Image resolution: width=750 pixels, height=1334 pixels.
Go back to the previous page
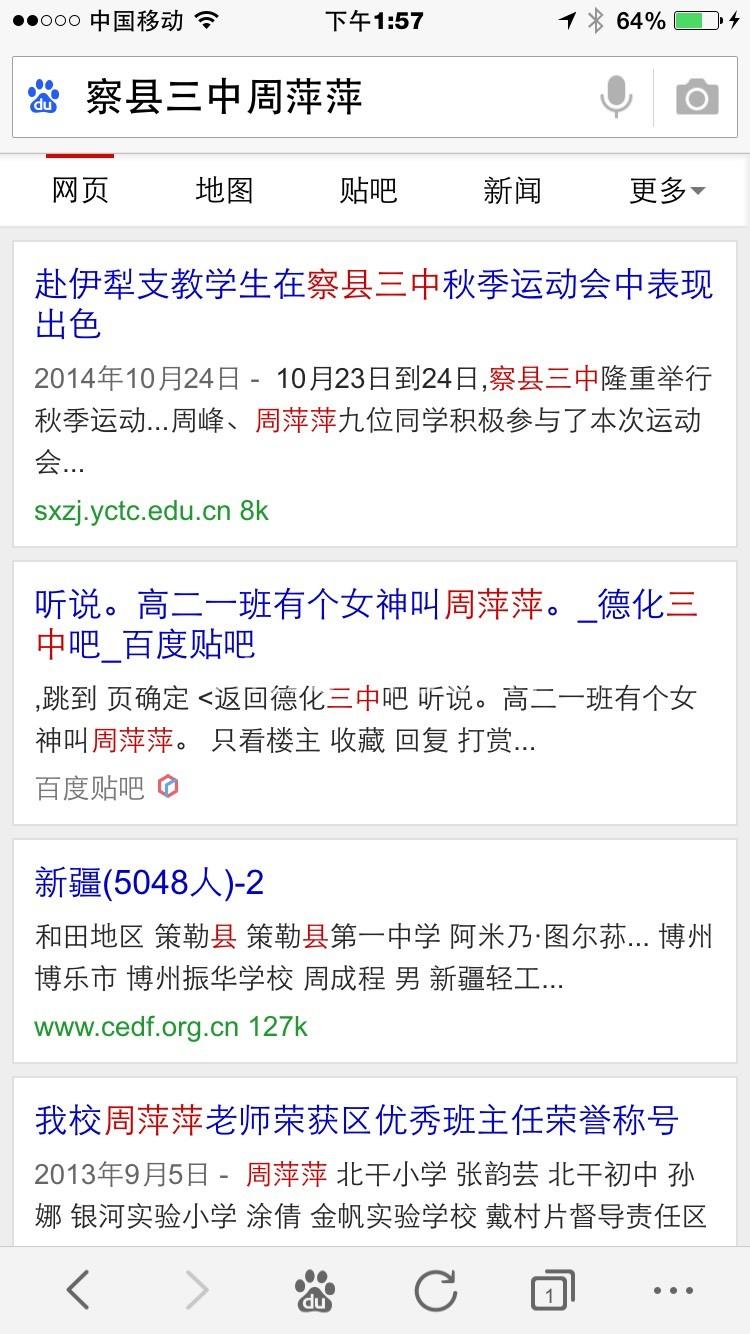pos(78,1290)
